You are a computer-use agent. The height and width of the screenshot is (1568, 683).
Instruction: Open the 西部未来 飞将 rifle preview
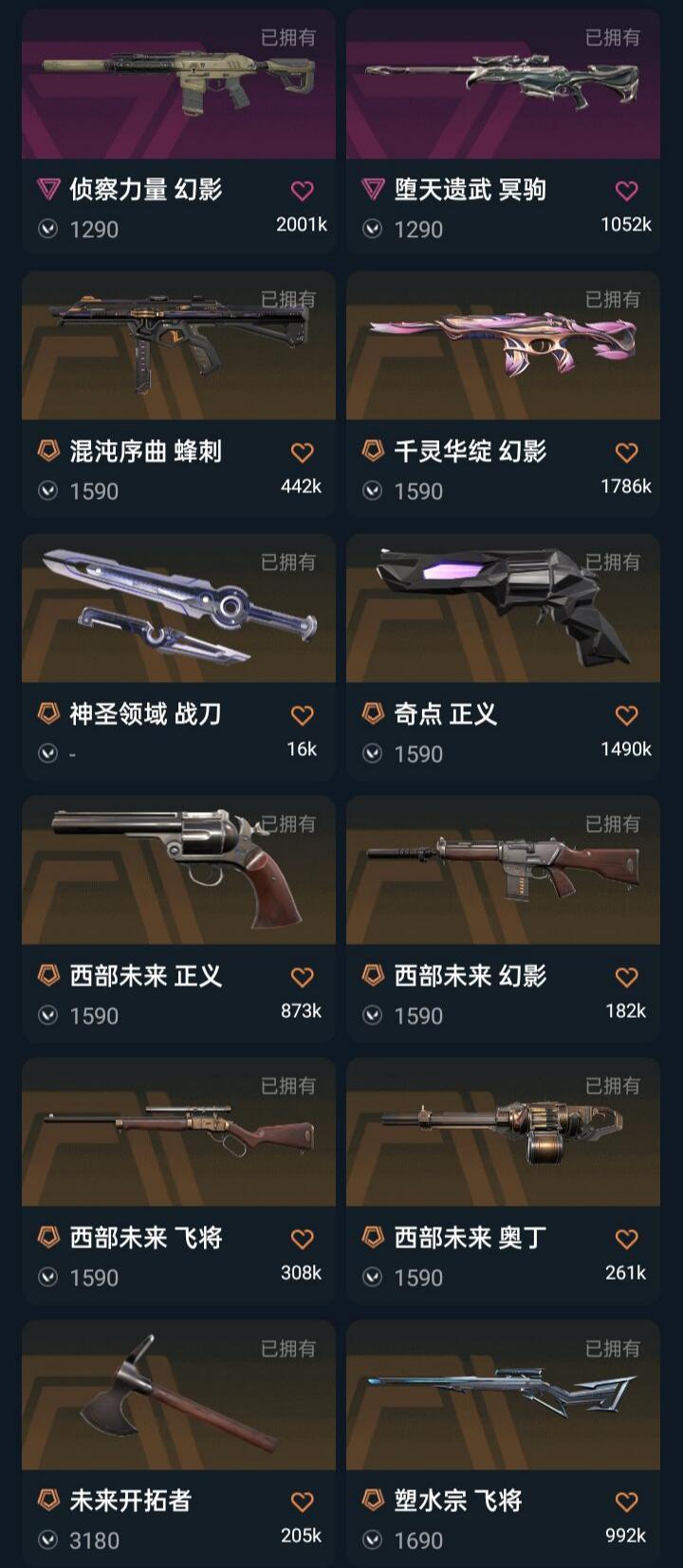pos(179,1135)
